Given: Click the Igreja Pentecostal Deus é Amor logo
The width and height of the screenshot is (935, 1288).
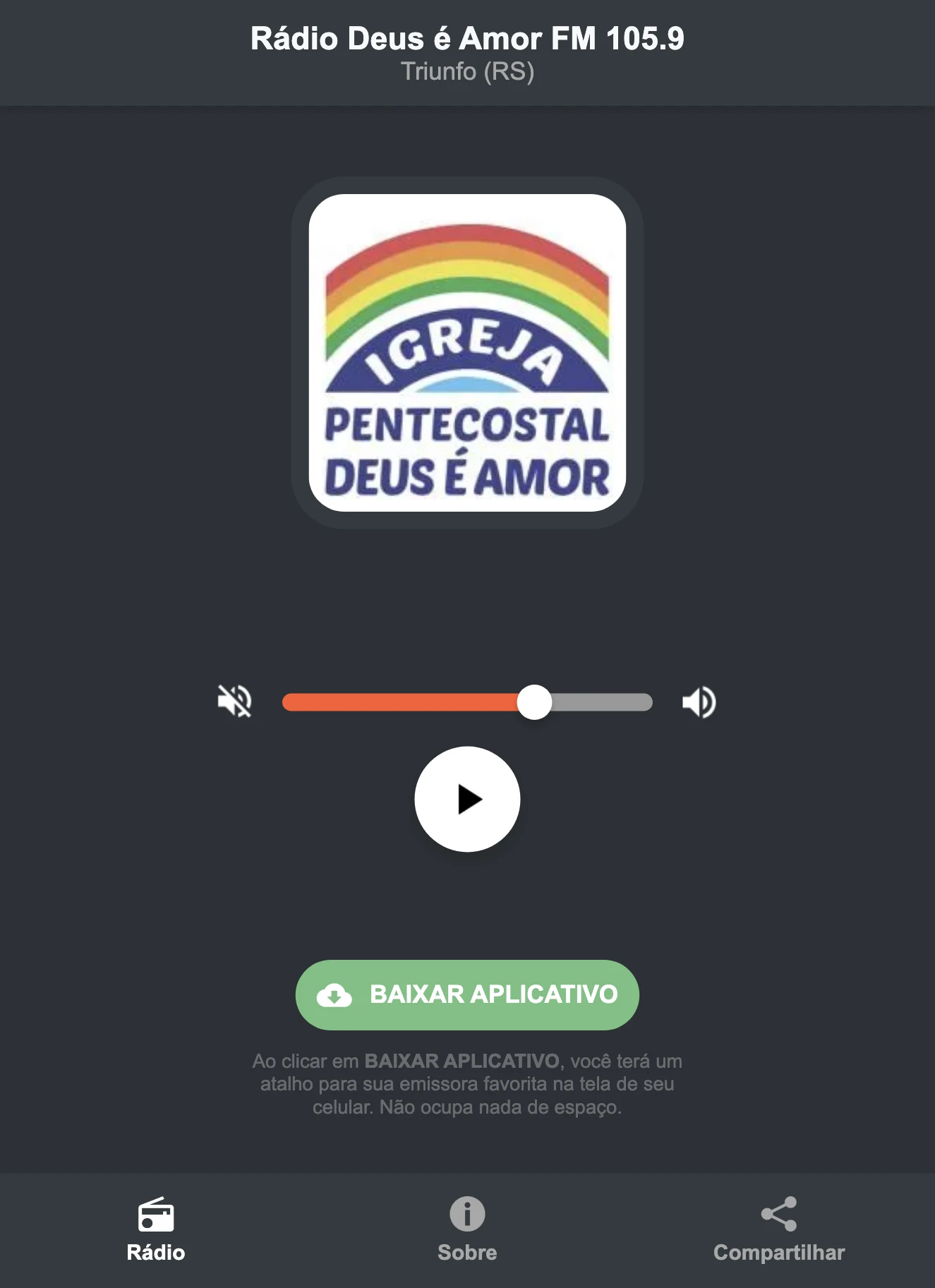Looking at the screenshot, I should (x=467, y=353).
